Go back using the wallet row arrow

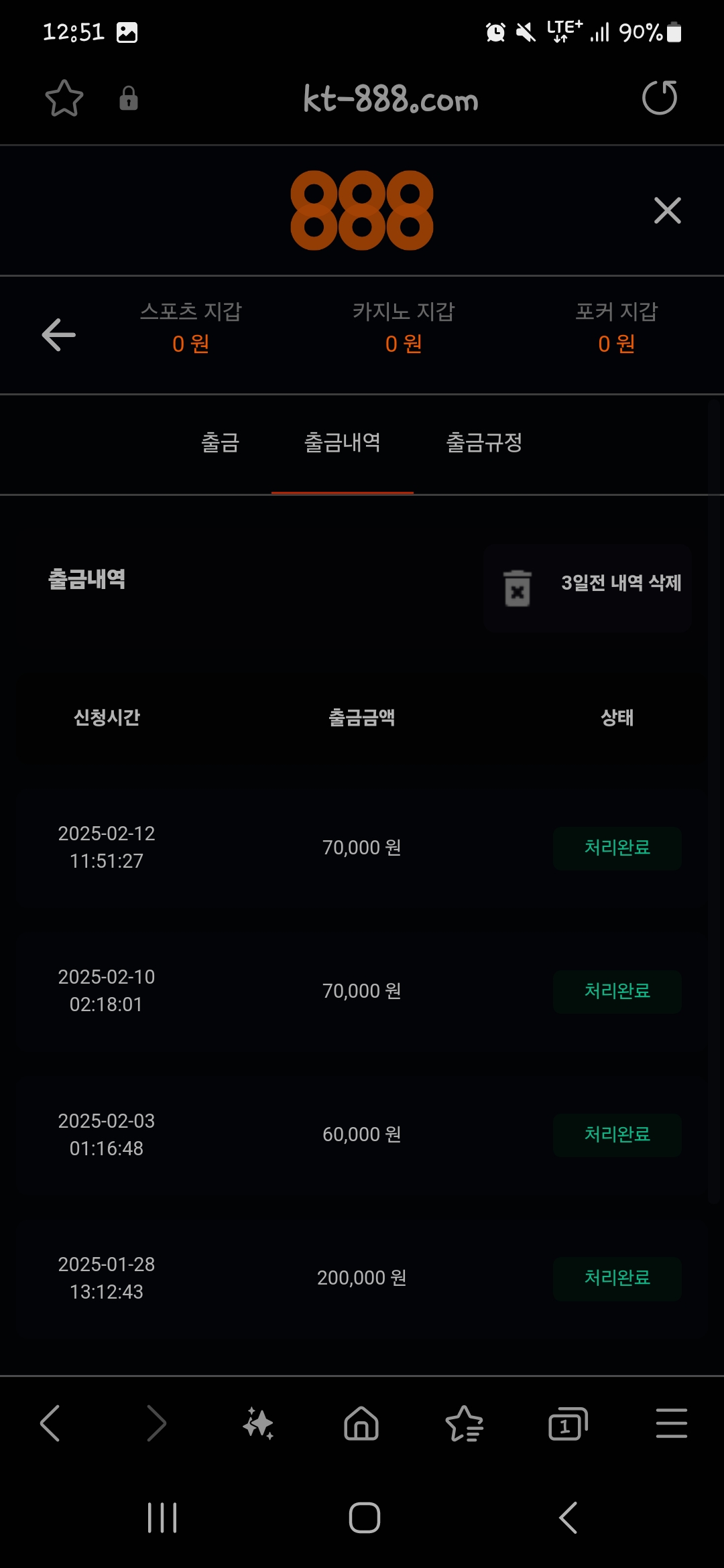[59, 334]
